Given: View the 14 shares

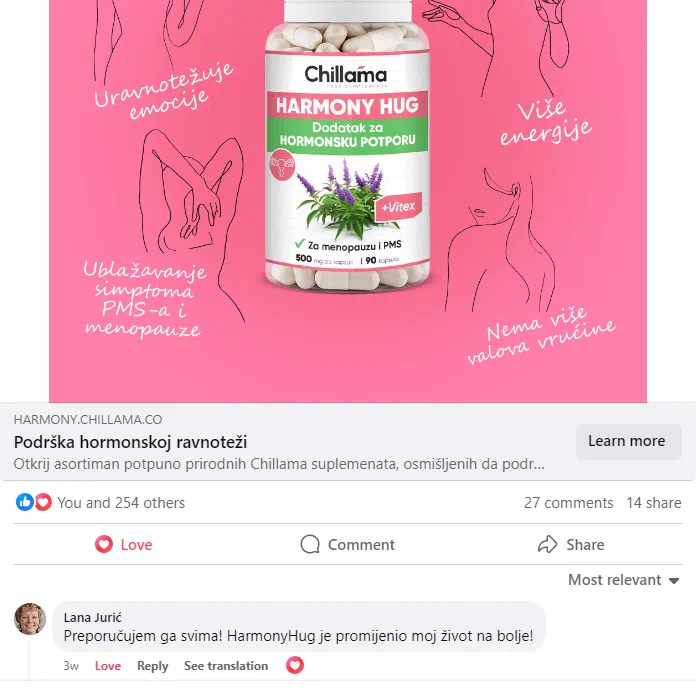Looking at the screenshot, I should tap(653, 503).
